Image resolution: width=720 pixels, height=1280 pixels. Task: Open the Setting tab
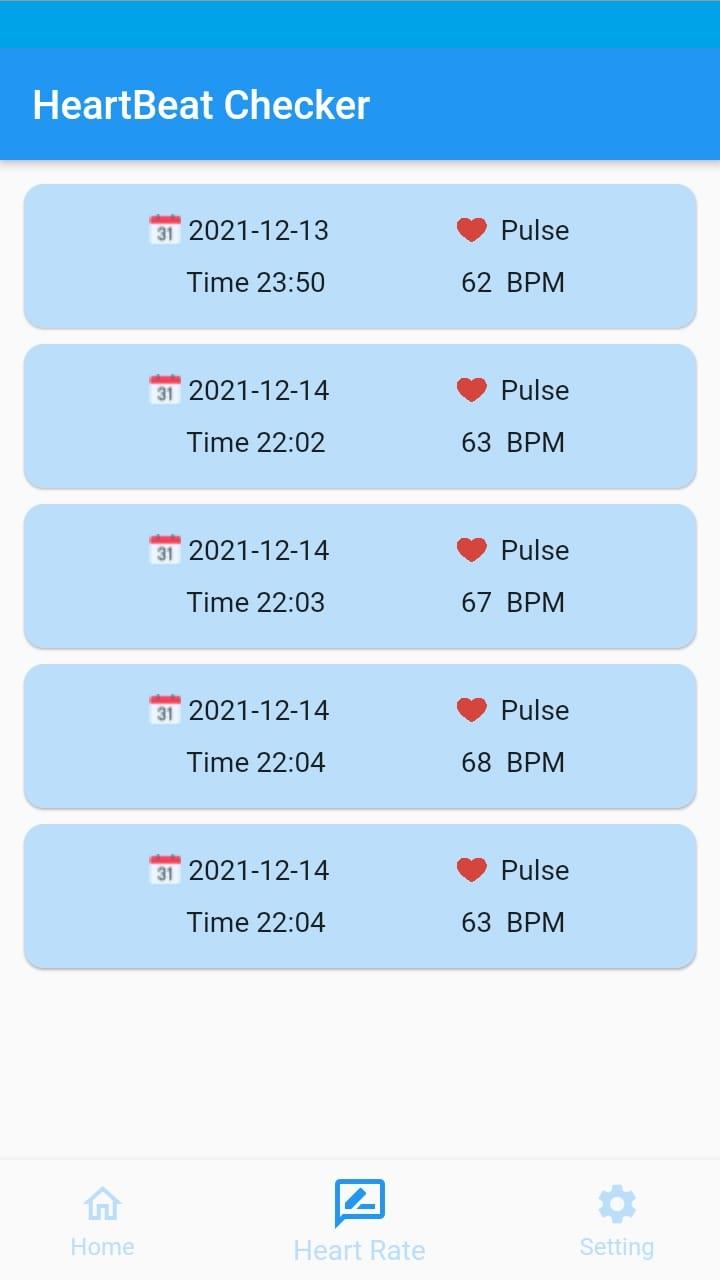(x=616, y=1221)
